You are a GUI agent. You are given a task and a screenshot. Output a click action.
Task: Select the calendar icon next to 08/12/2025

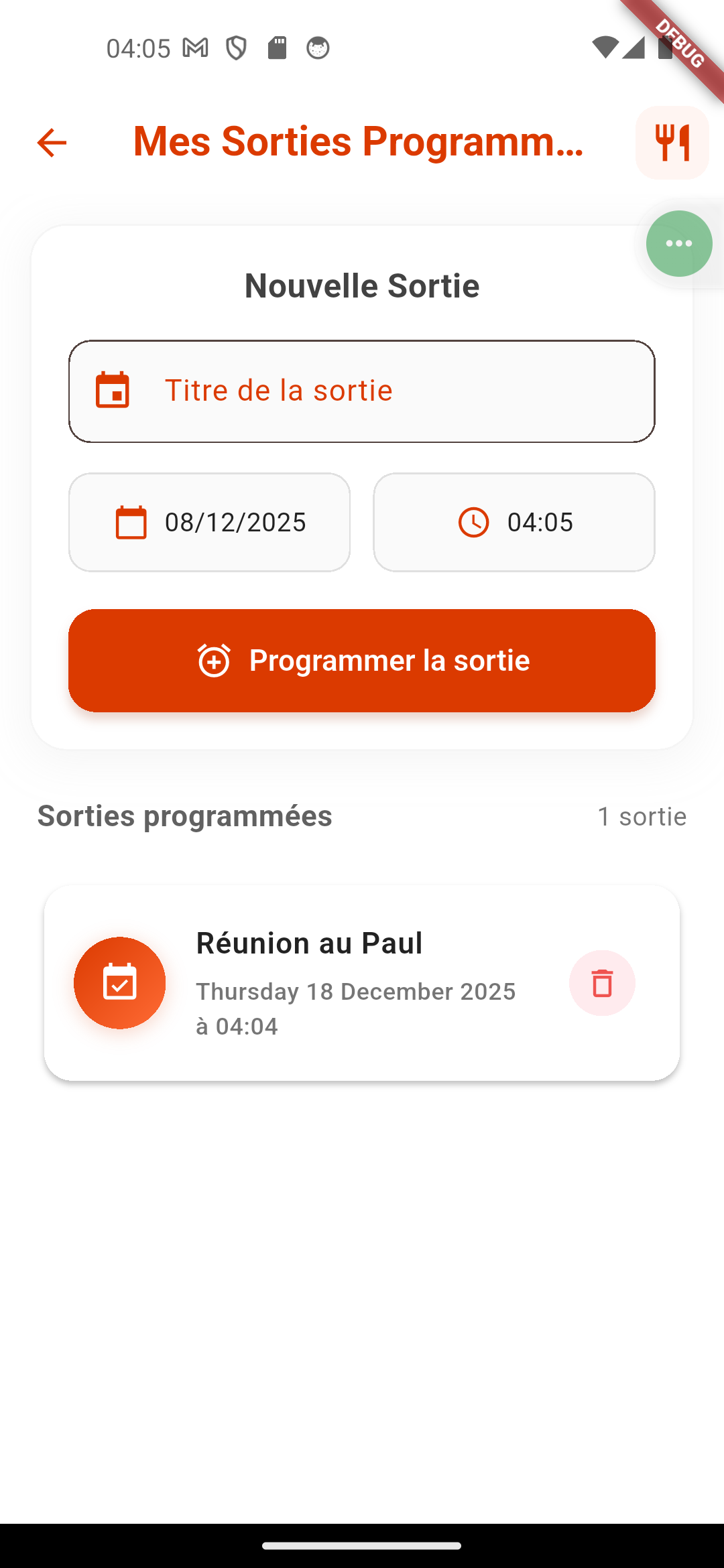point(133,523)
